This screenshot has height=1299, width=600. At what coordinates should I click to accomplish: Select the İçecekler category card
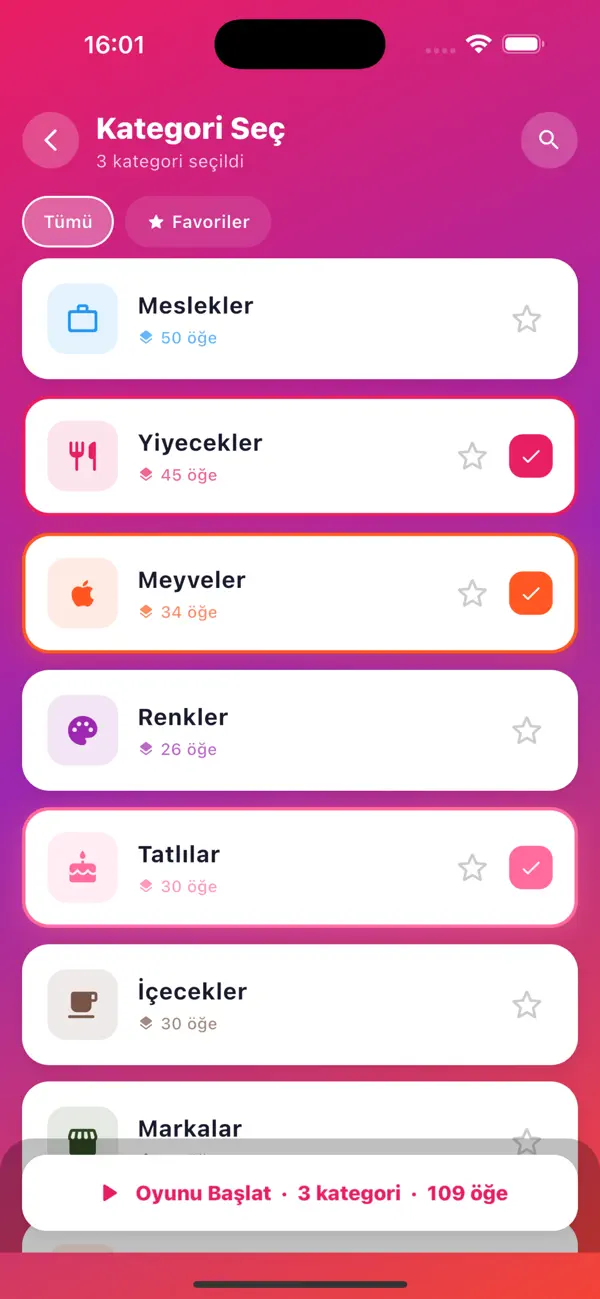(300, 1004)
